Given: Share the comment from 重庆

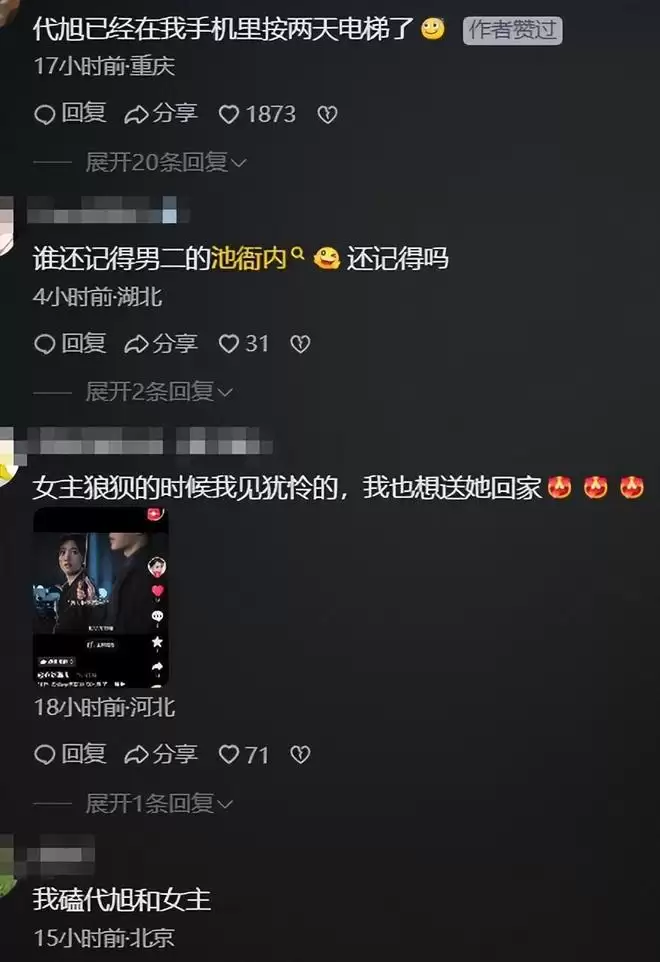Looking at the screenshot, I should point(160,114).
